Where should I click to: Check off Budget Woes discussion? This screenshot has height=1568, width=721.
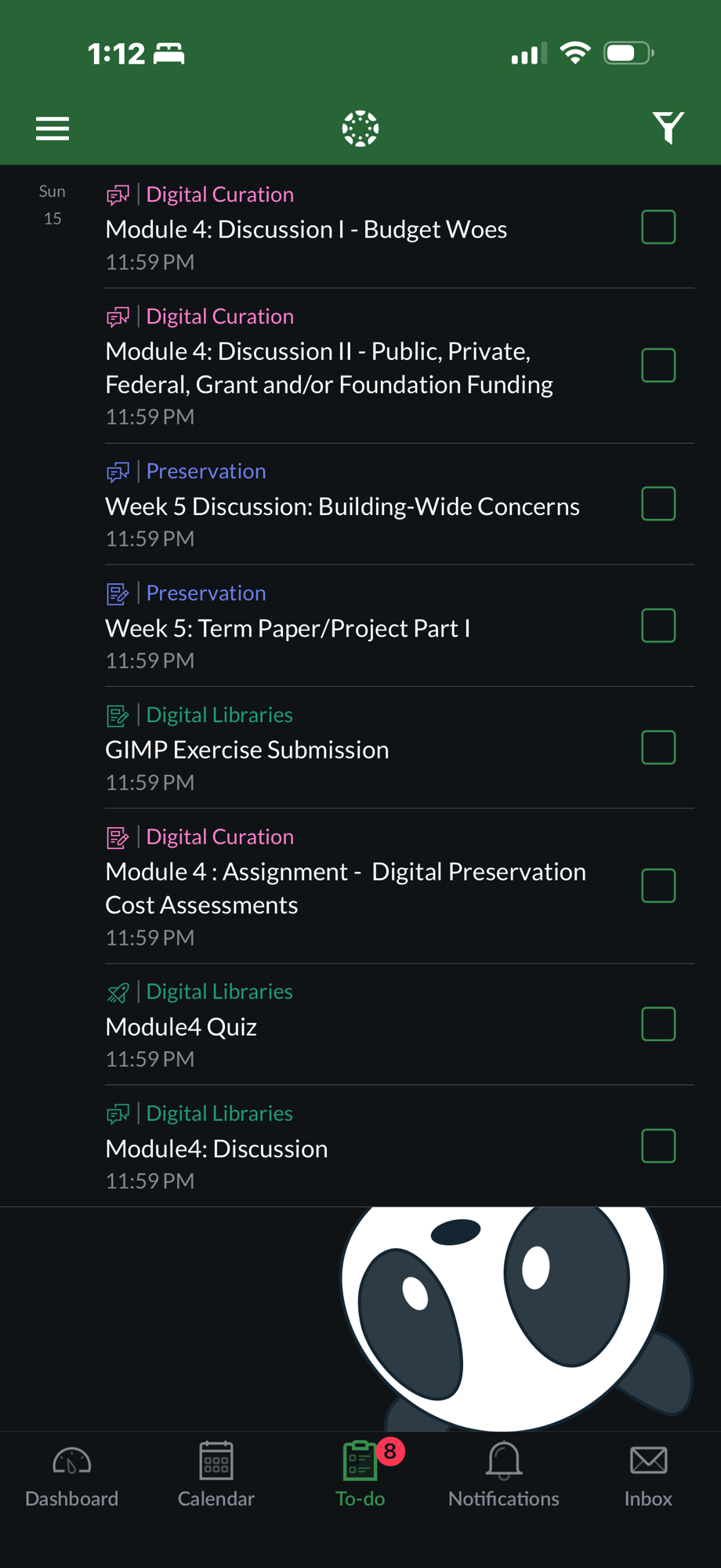point(658,227)
